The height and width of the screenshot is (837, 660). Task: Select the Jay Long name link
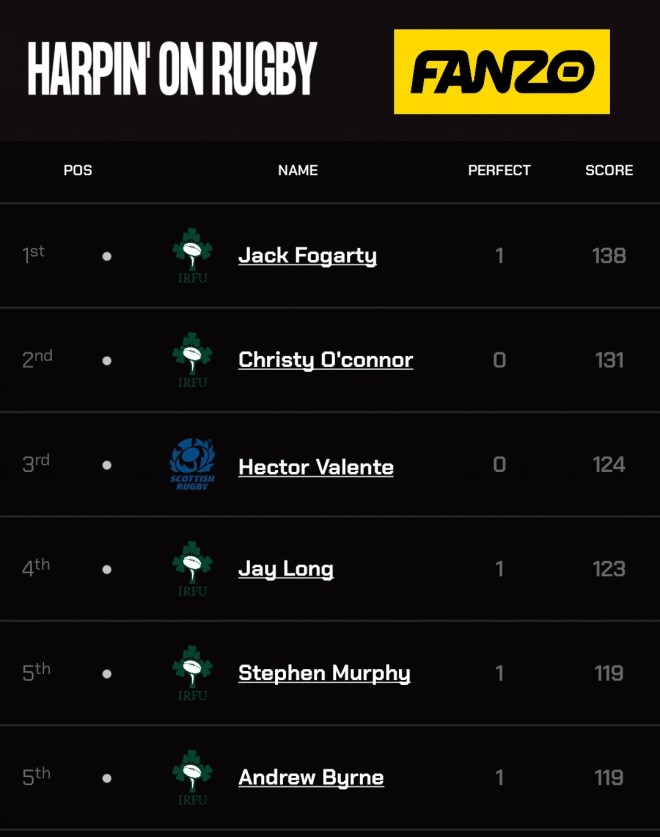pyautogui.click(x=285, y=569)
